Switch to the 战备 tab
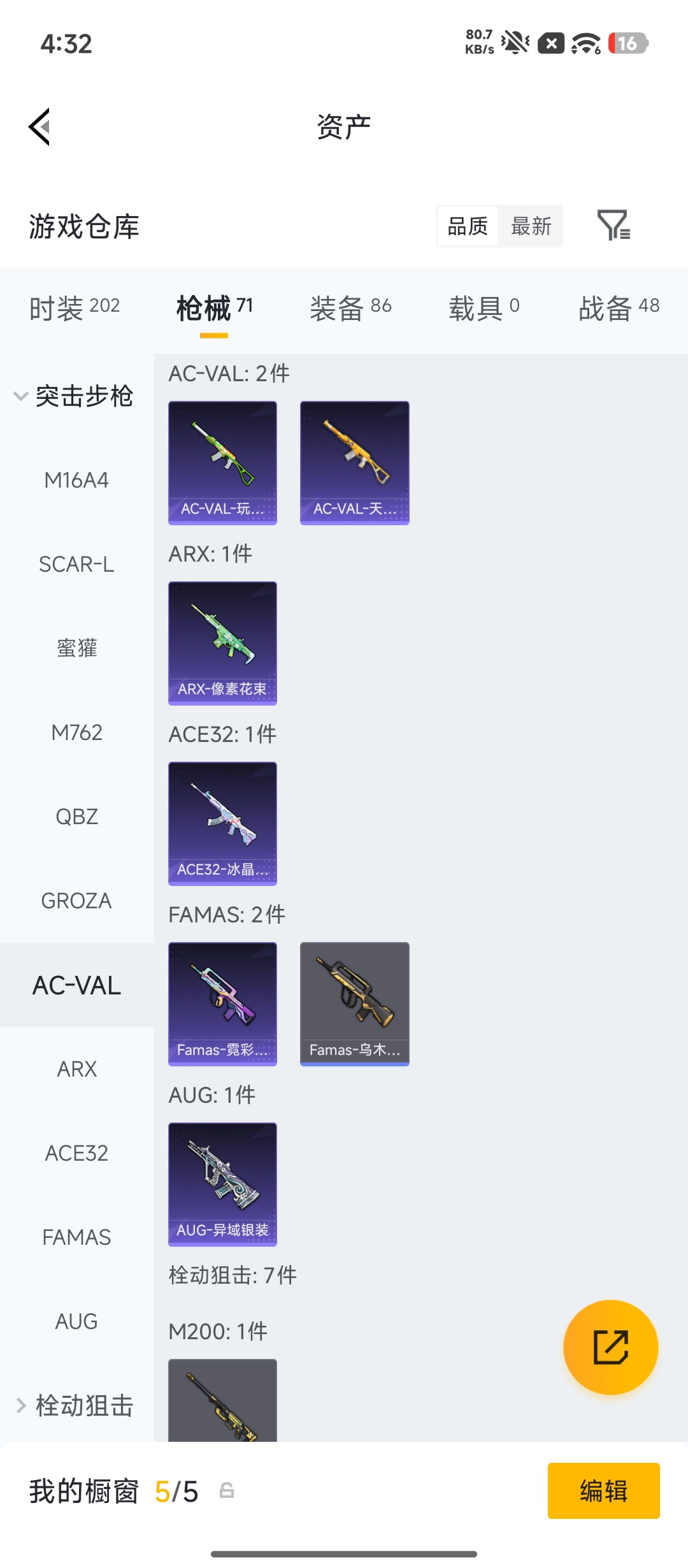 [619, 309]
